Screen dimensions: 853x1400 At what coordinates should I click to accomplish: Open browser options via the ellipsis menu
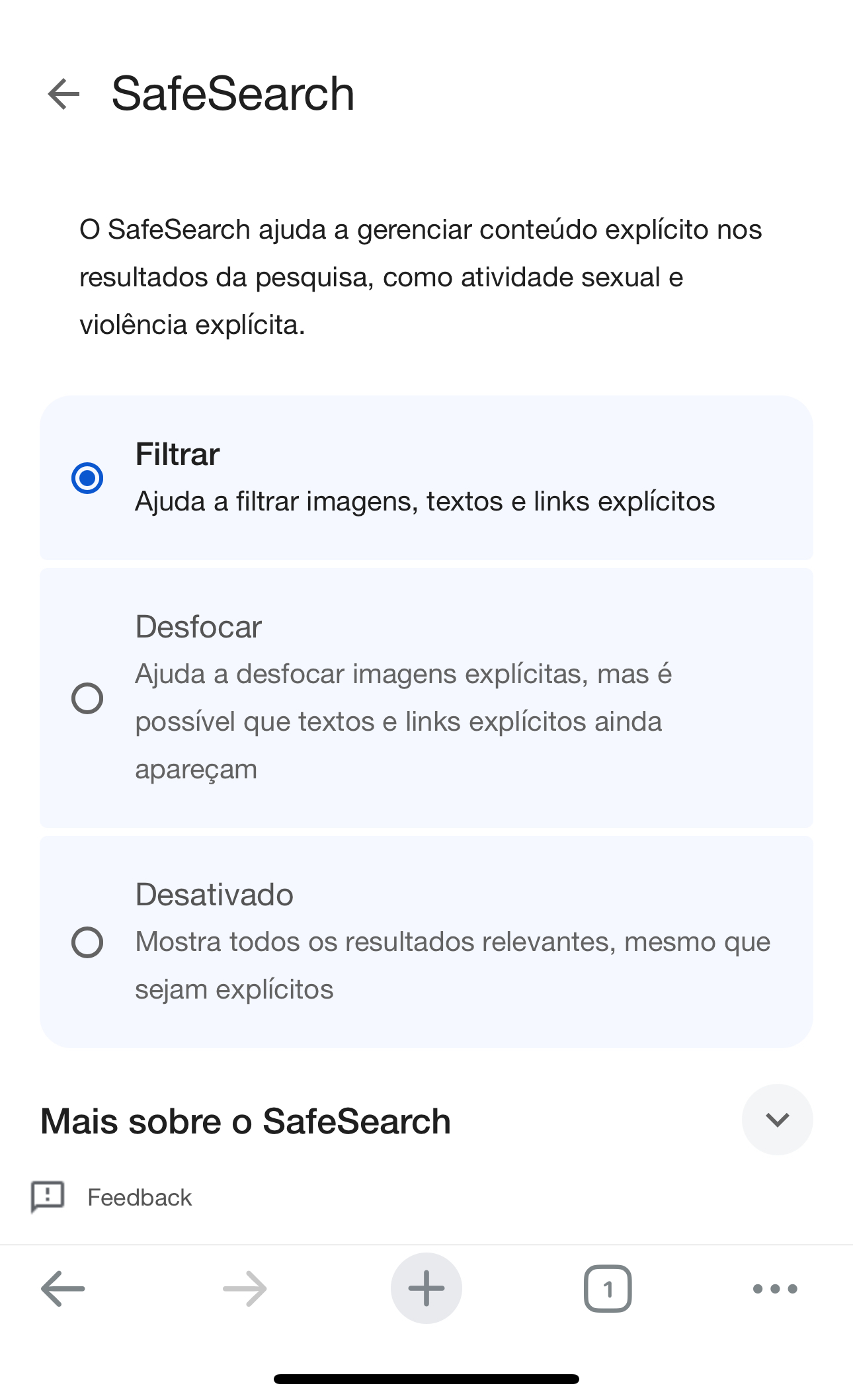[x=775, y=1288]
